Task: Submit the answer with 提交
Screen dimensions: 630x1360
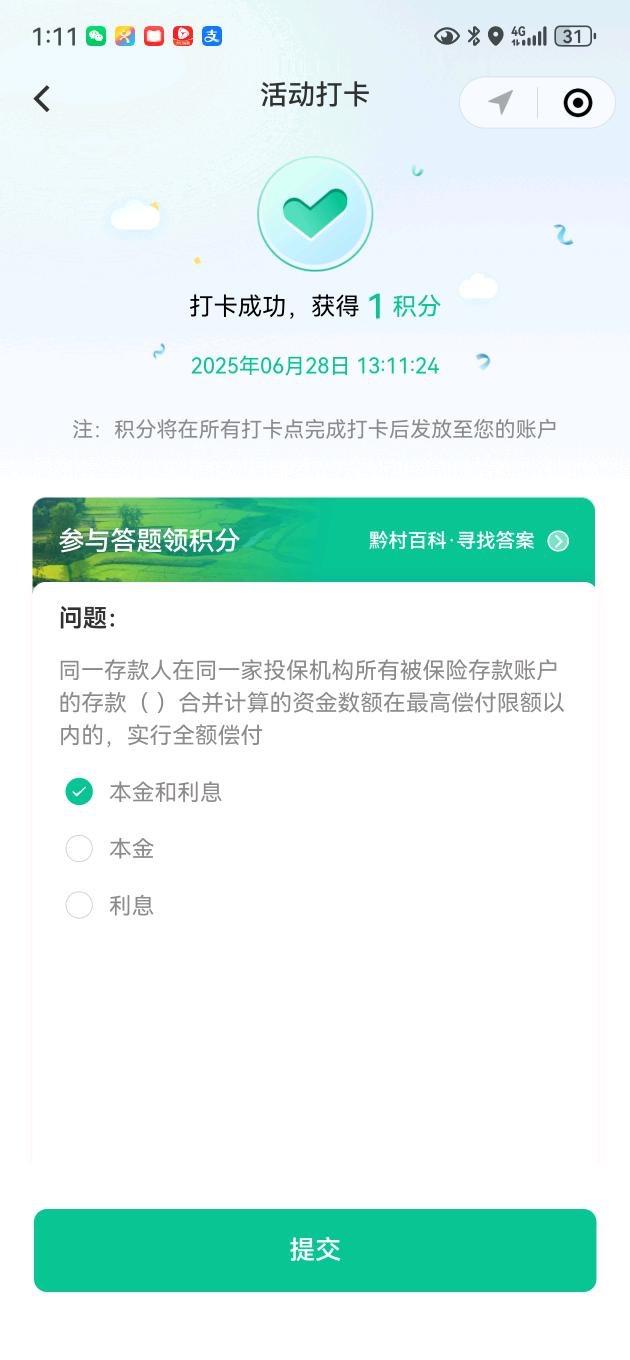Action: tap(315, 1250)
